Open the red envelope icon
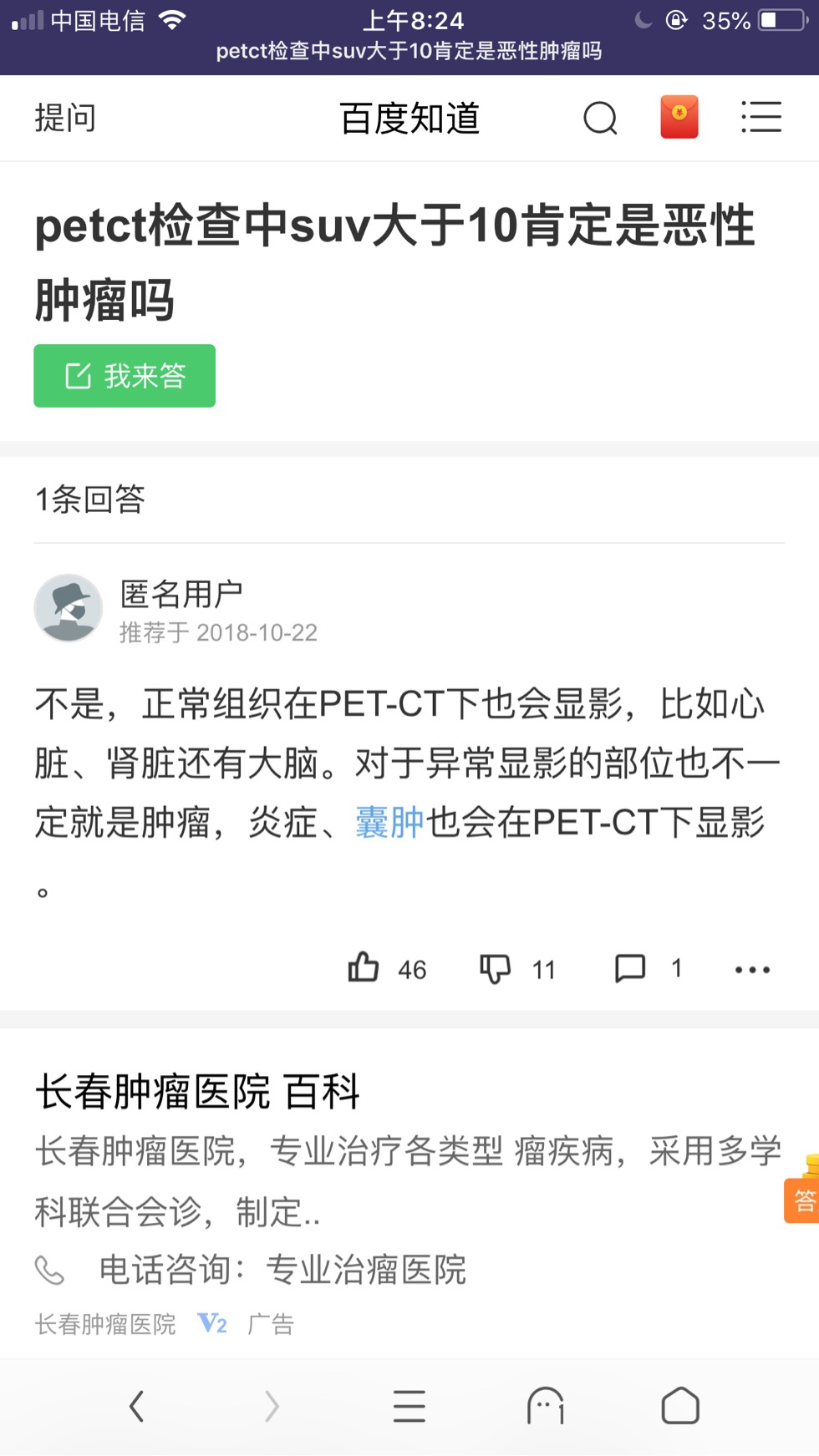819x1456 pixels. click(x=679, y=117)
